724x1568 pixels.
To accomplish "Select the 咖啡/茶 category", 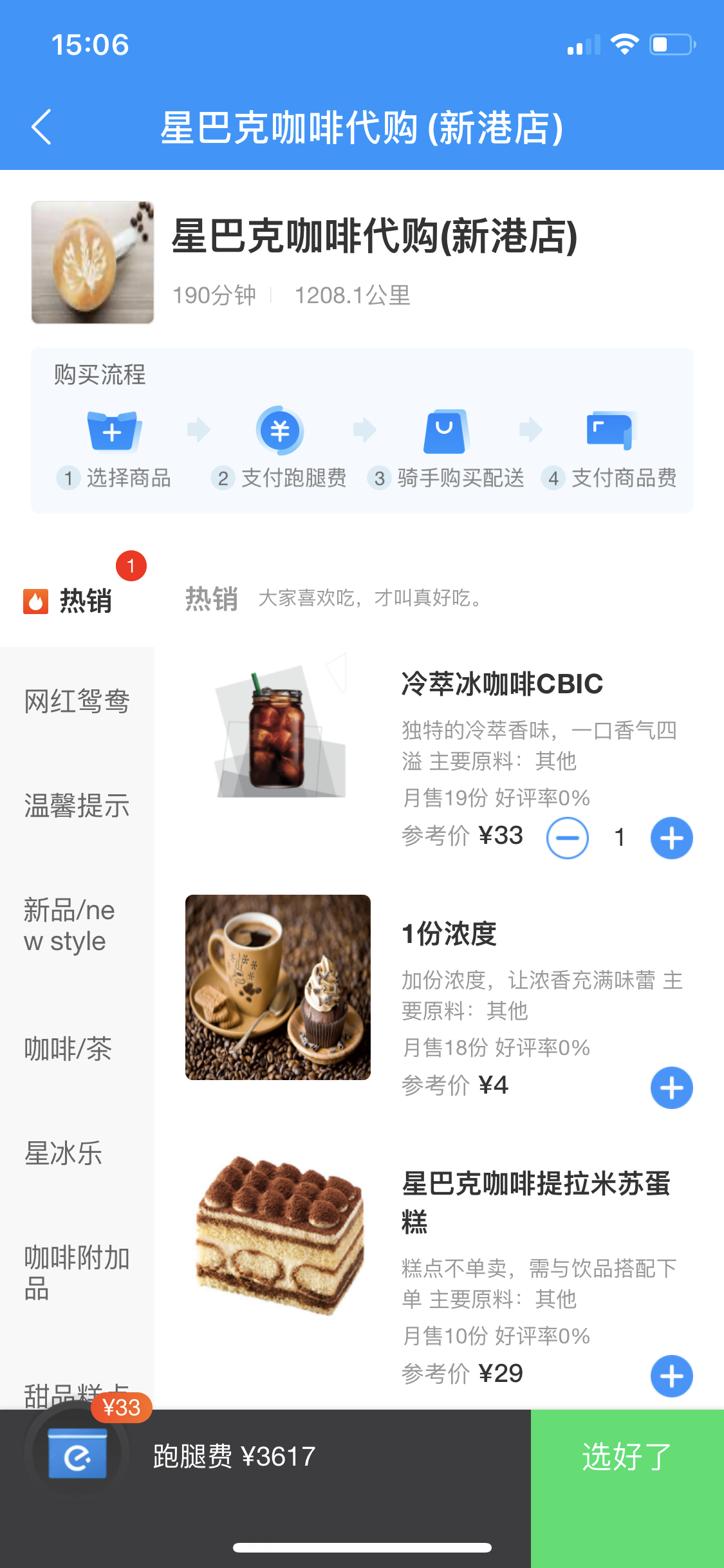I will (x=68, y=1049).
